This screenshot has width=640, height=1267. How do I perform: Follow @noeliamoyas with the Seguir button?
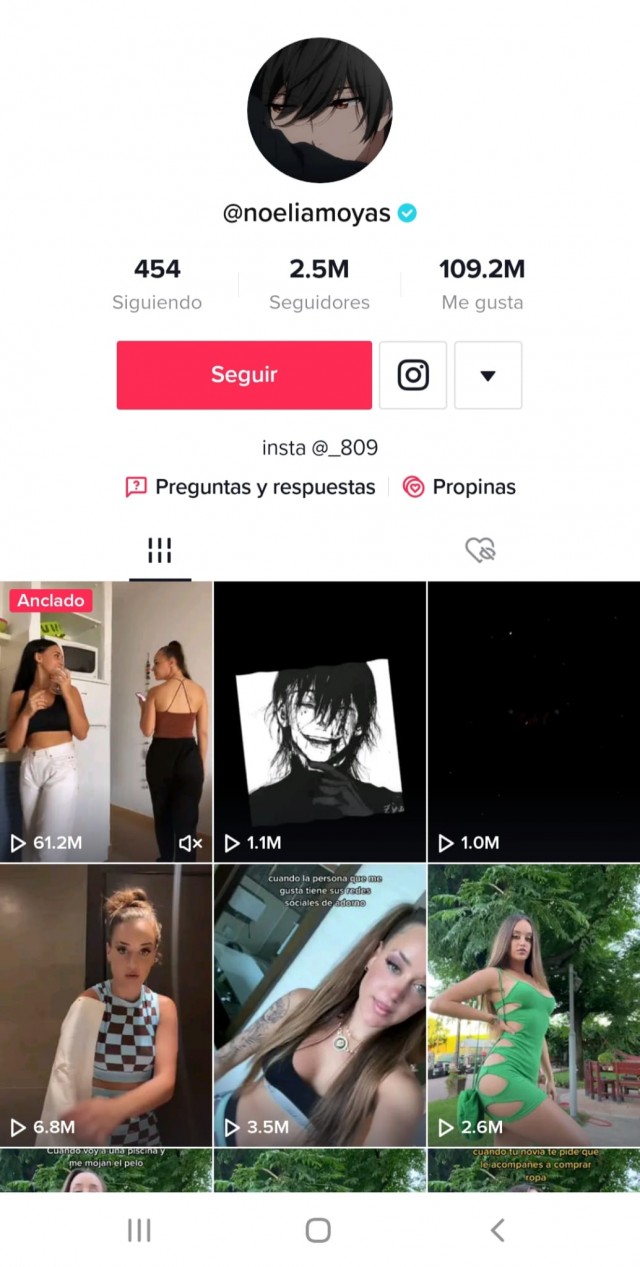(244, 375)
